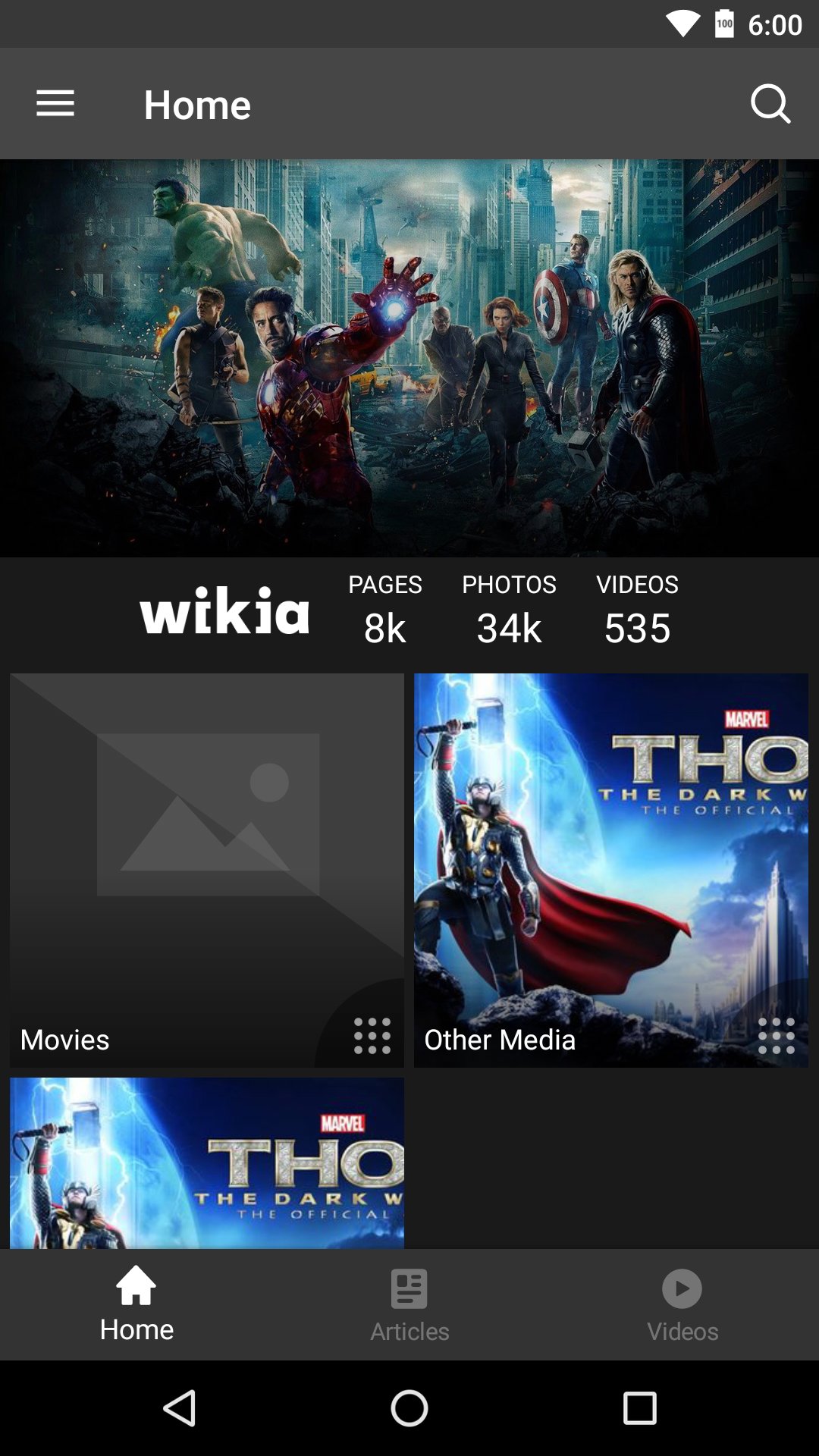Open the hamburger navigation menu

click(x=55, y=104)
